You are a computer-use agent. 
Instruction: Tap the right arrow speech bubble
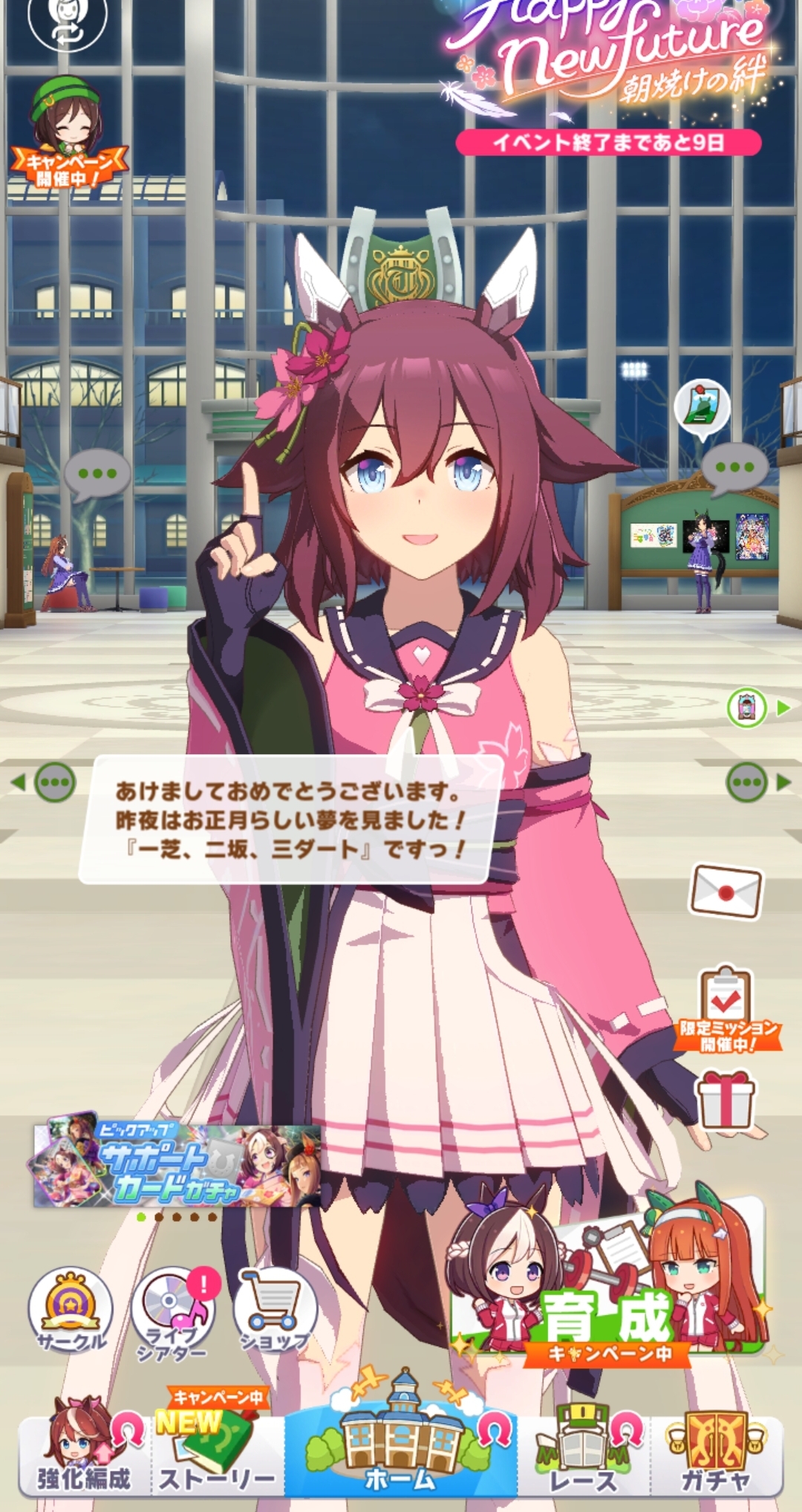pyautogui.click(x=754, y=782)
